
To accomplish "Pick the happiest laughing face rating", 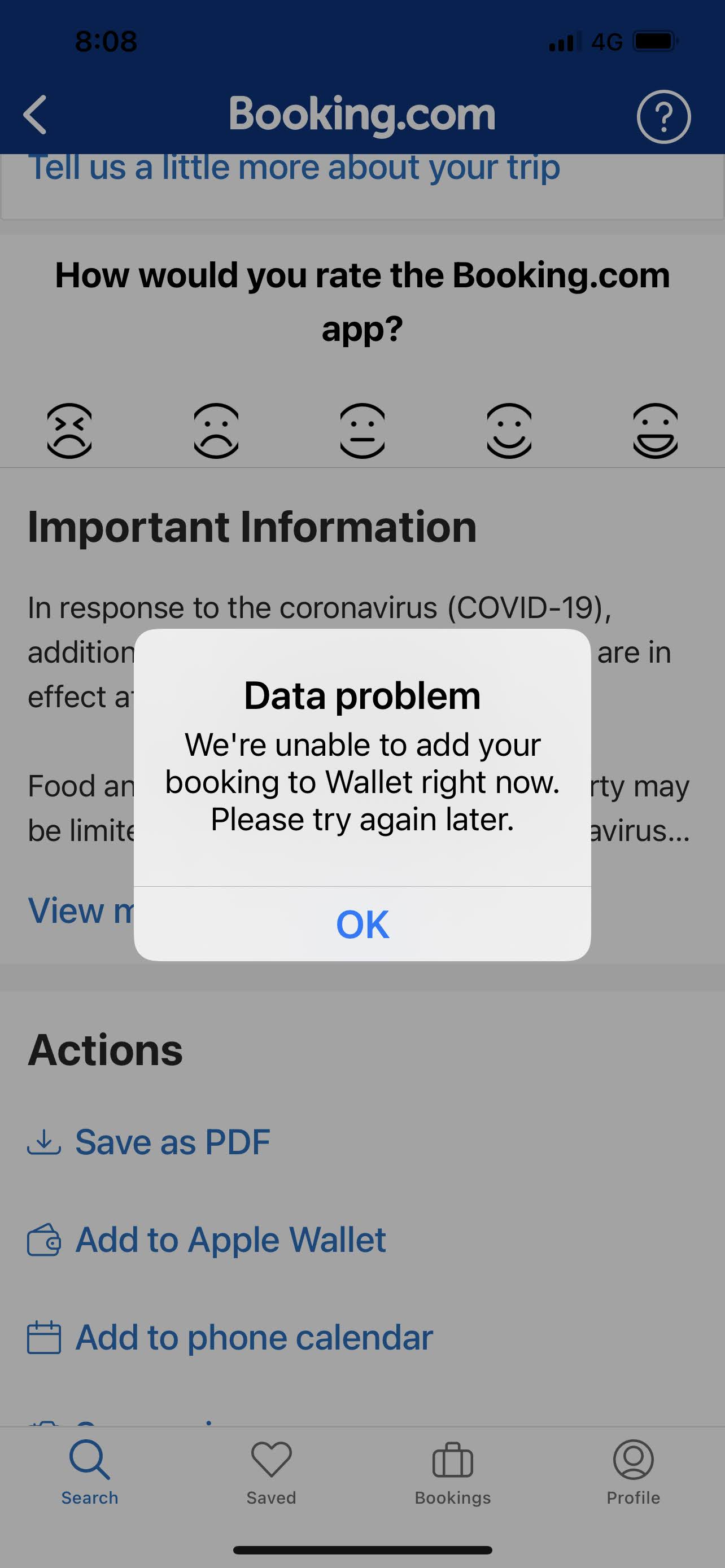I will pos(655,430).
